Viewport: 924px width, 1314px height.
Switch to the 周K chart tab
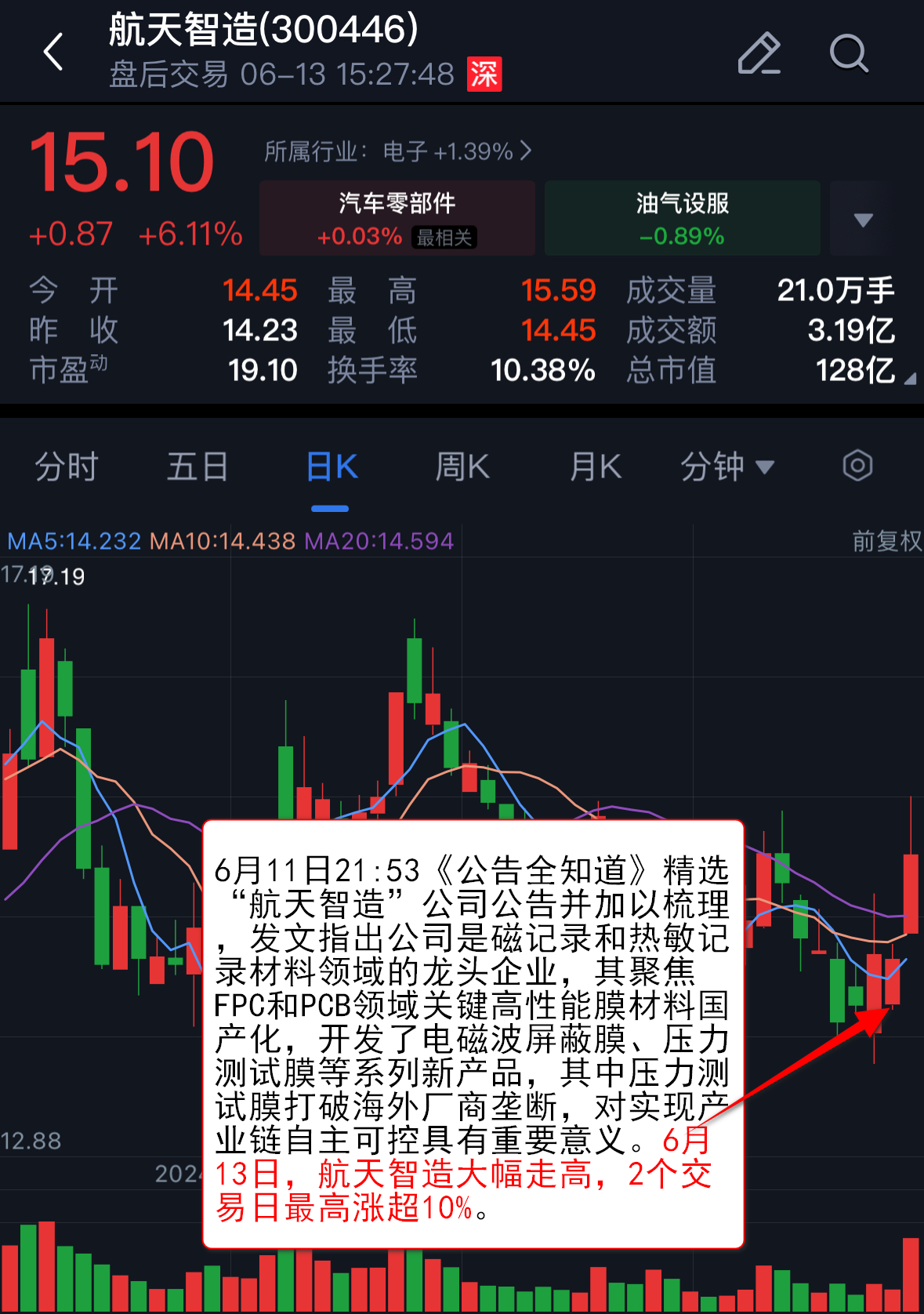coord(462,467)
